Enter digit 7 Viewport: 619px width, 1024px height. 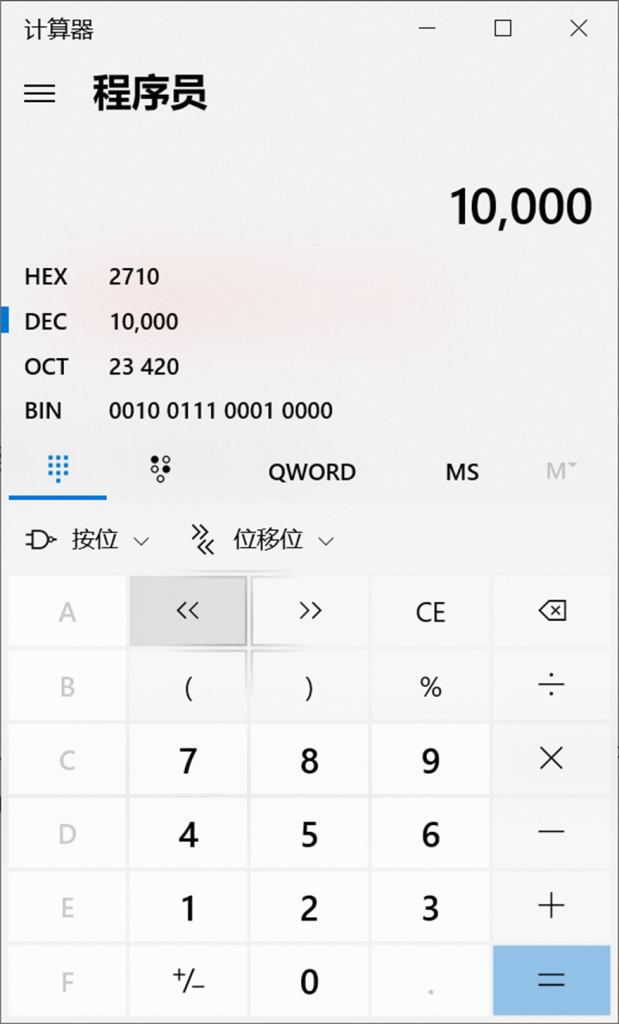point(188,761)
